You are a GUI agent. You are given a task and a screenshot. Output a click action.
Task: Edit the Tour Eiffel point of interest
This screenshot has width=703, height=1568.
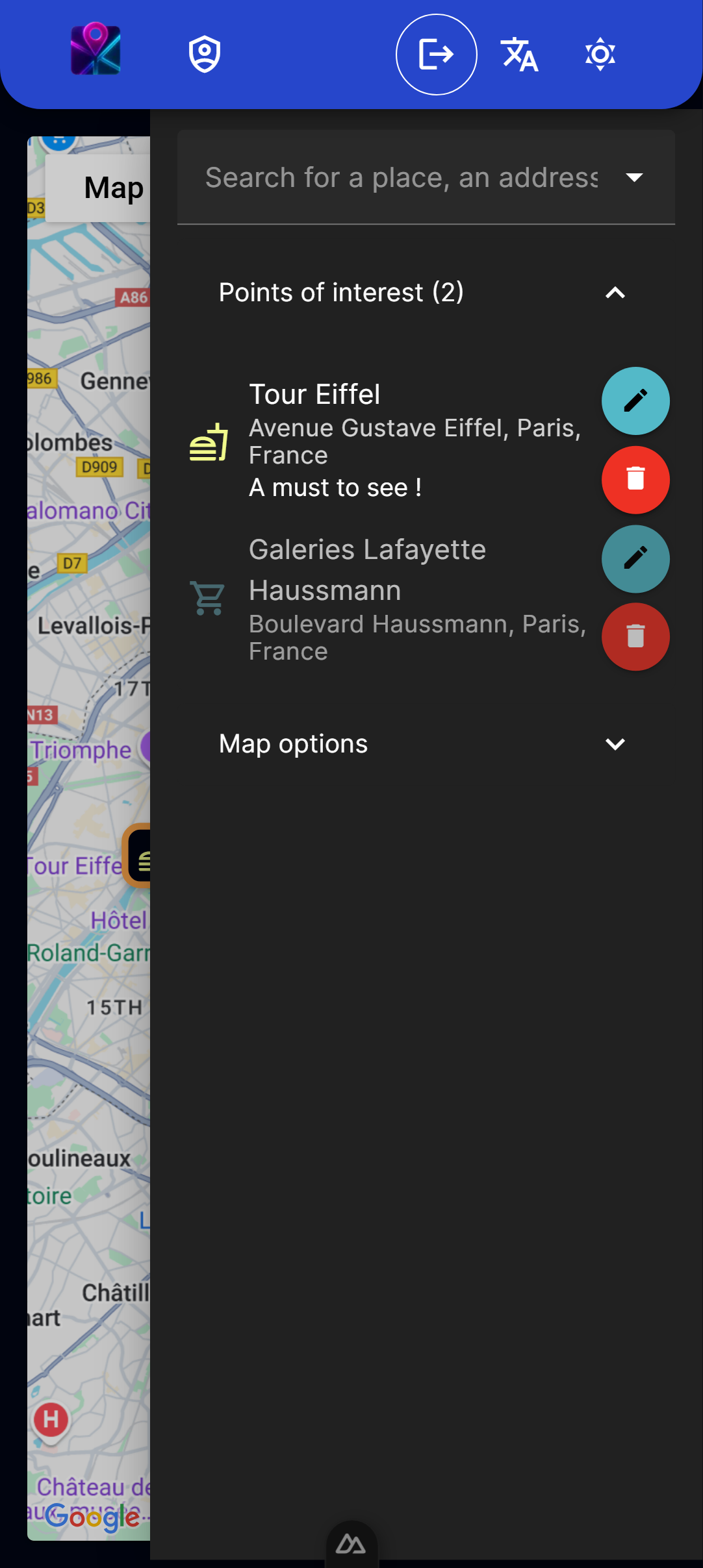click(x=635, y=401)
